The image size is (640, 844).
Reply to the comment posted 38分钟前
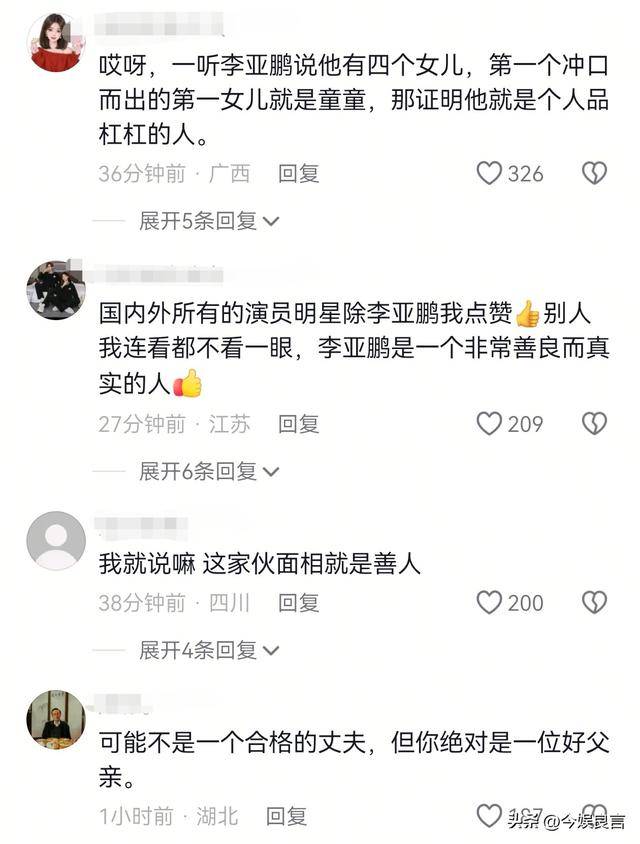tap(298, 602)
